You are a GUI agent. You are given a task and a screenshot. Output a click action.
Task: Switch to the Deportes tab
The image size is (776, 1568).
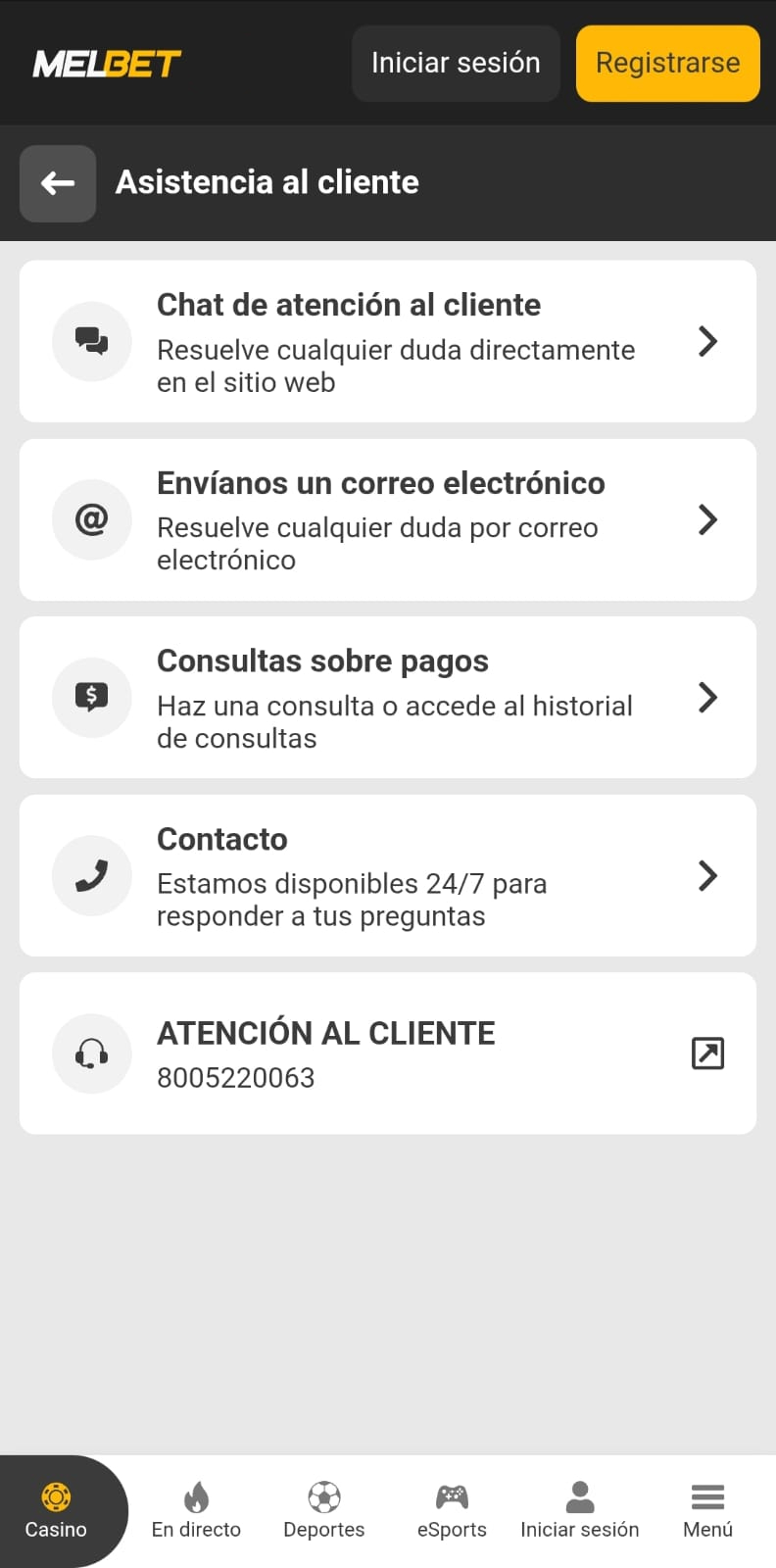pyautogui.click(x=324, y=1512)
